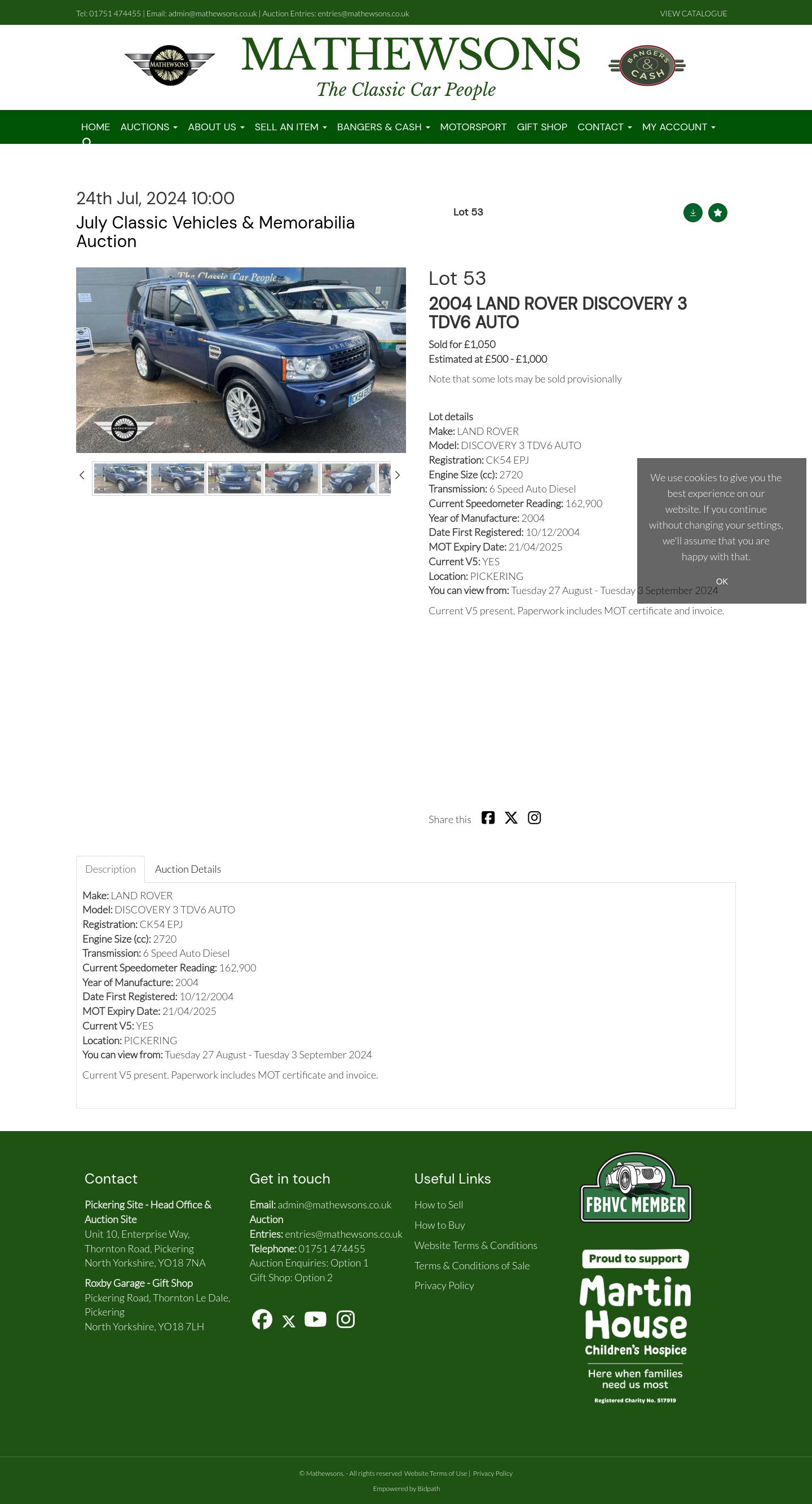812x1504 pixels.
Task: Expand the Auctions dropdown menu
Action: pos(149,127)
